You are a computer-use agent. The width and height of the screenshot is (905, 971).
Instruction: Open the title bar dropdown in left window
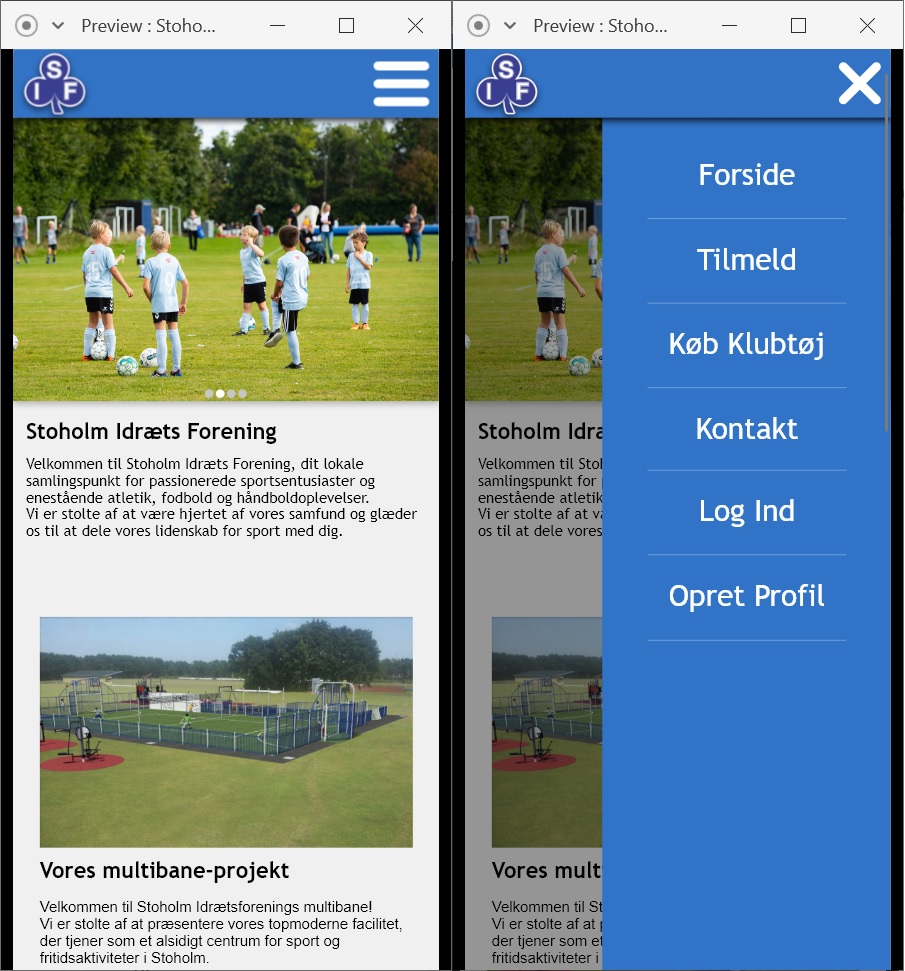pyautogui.click(x=57, y=26)
